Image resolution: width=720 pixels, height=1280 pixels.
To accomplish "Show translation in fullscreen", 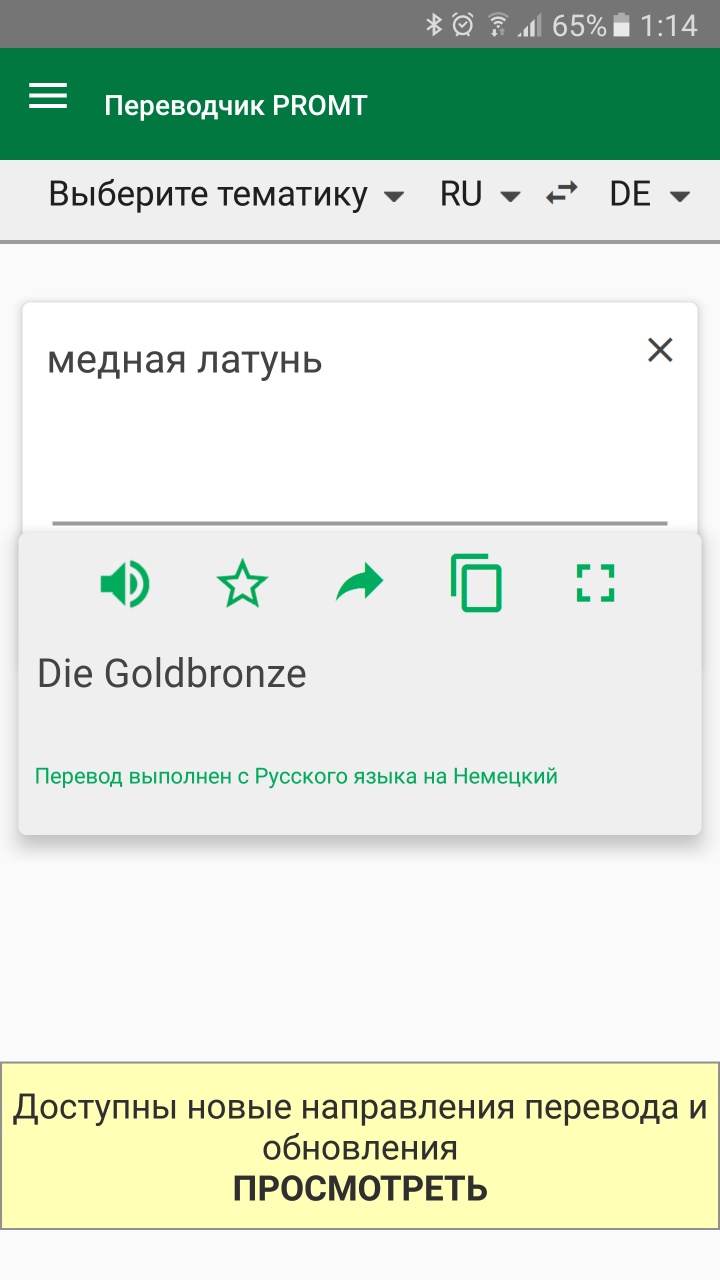I will (x=595, y=584).
